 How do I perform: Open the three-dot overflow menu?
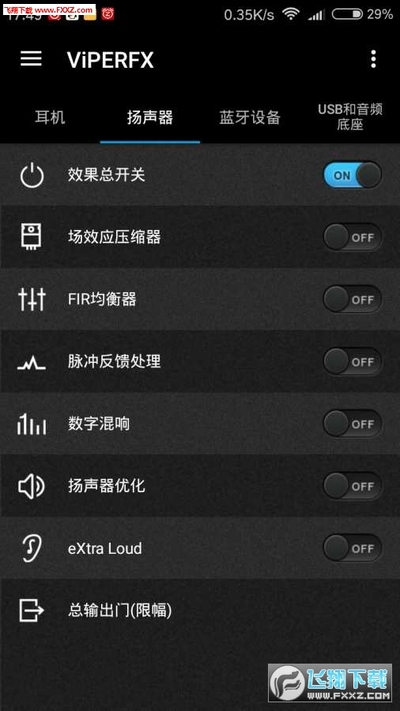tap(373, 59)
